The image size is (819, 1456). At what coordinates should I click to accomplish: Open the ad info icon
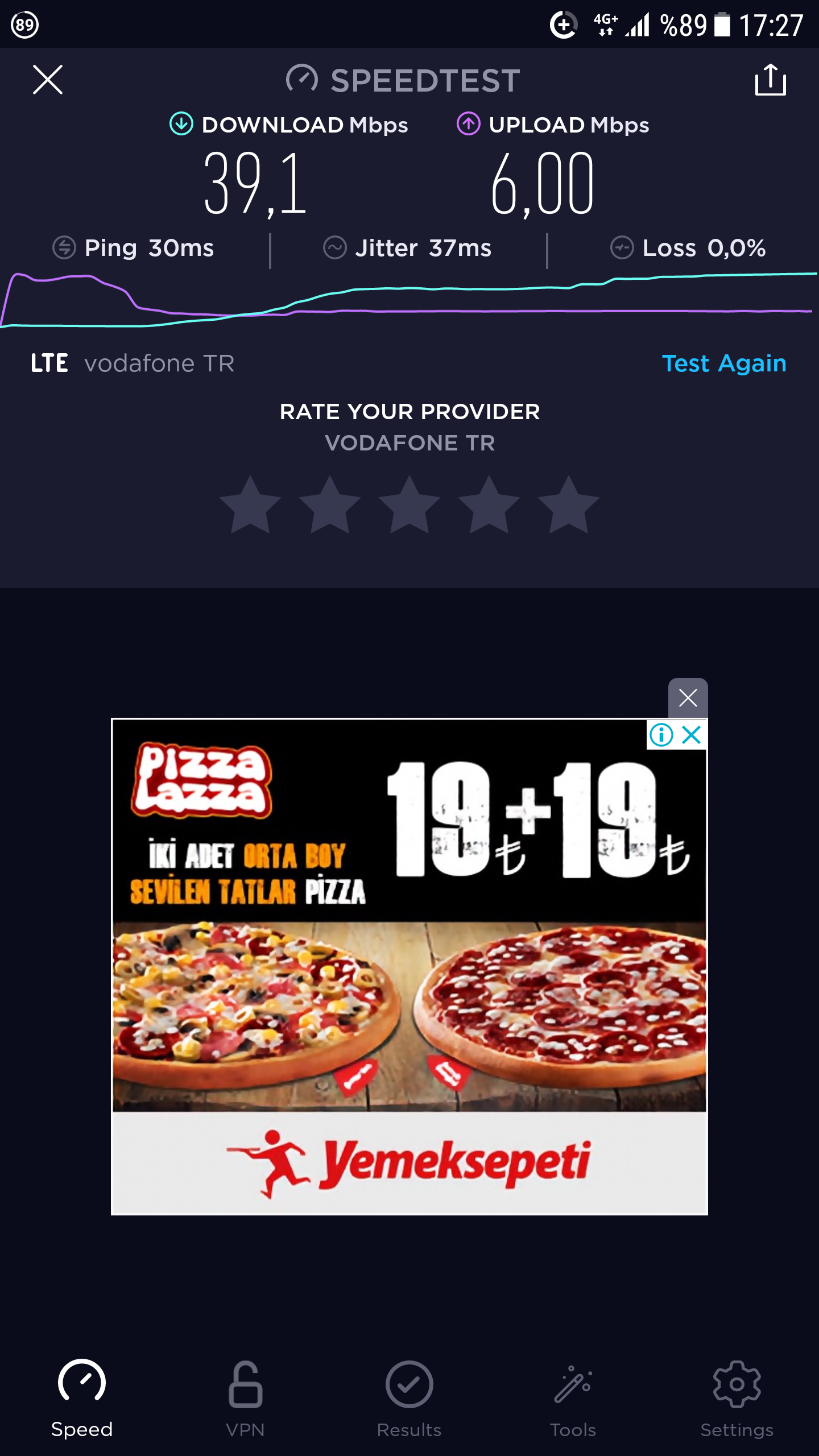tap(661, 735)
